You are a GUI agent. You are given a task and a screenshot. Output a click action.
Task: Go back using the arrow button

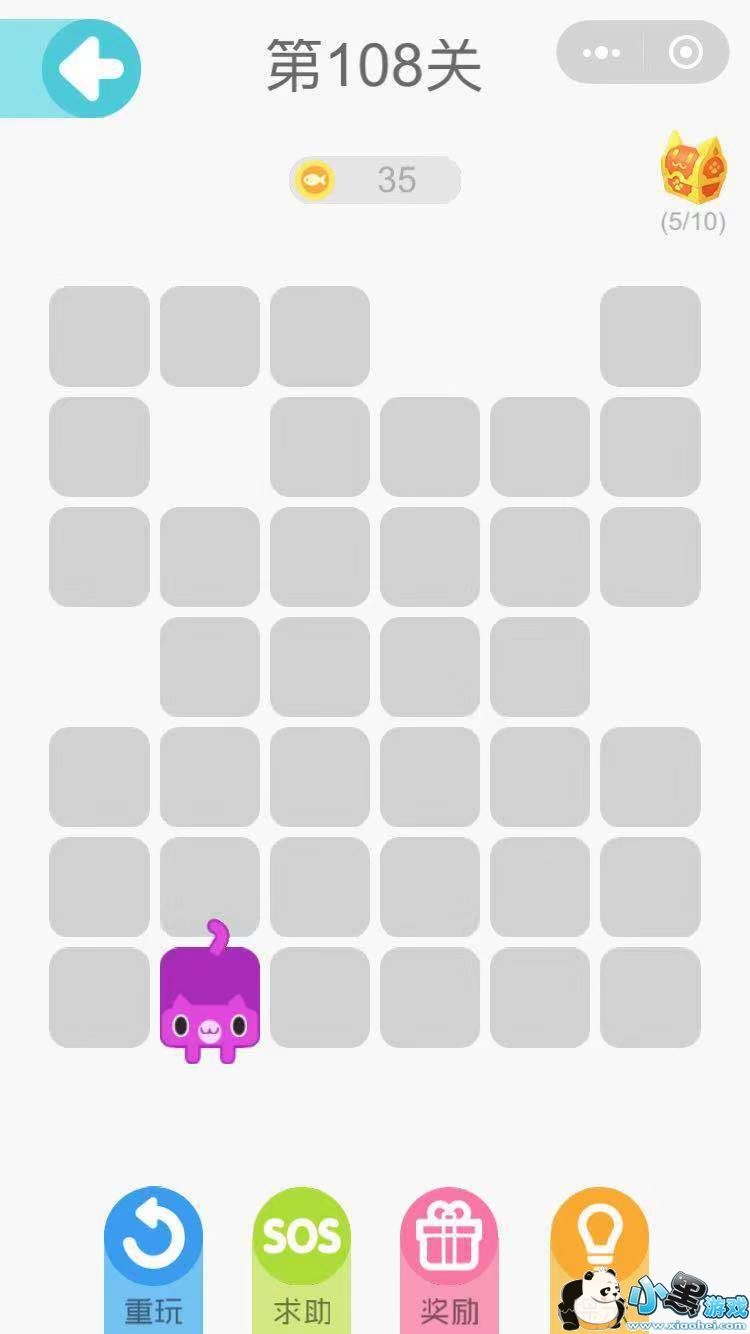click(91, 69)
